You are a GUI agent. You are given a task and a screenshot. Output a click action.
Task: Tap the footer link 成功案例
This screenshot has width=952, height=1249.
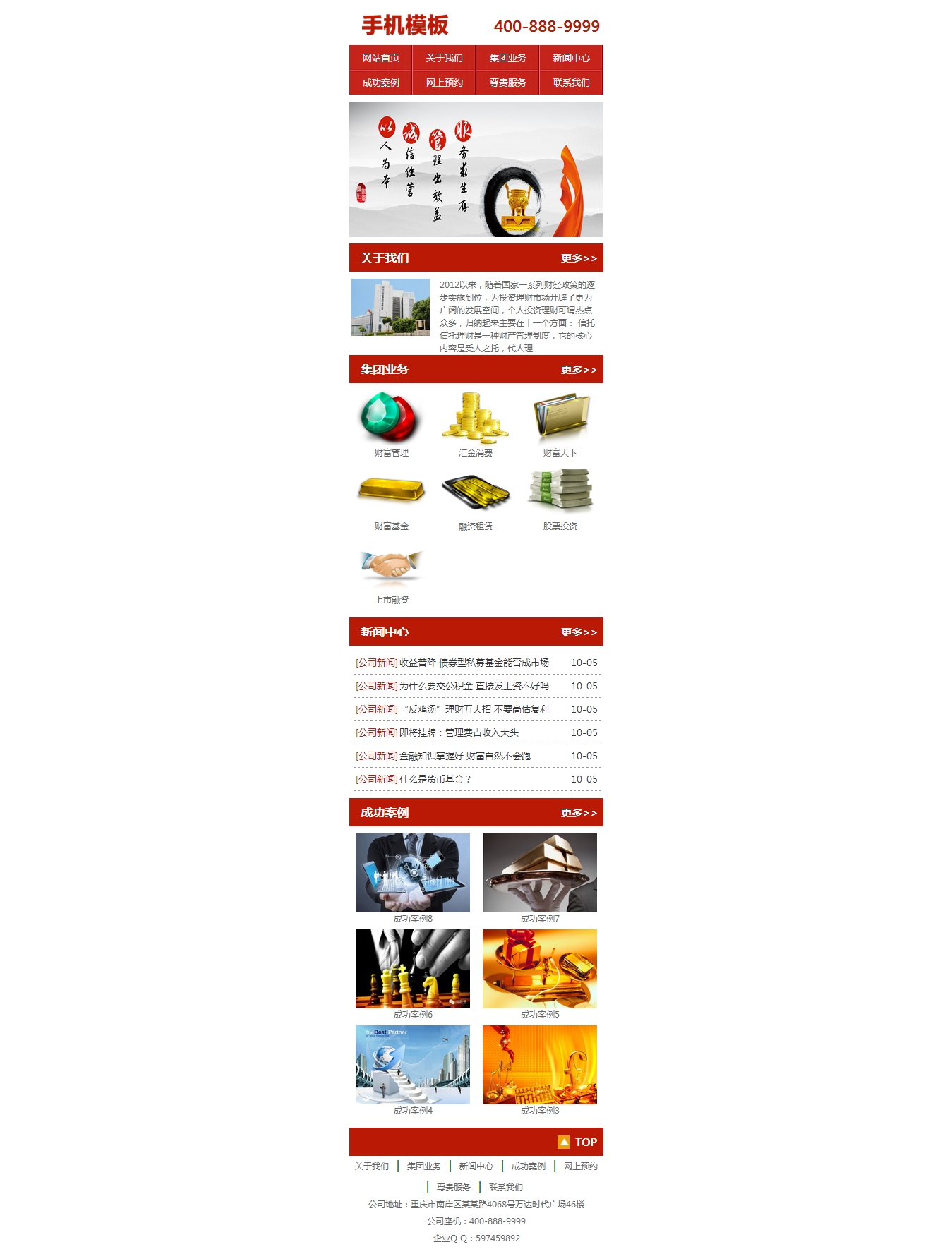click(x=528, y=1166)
